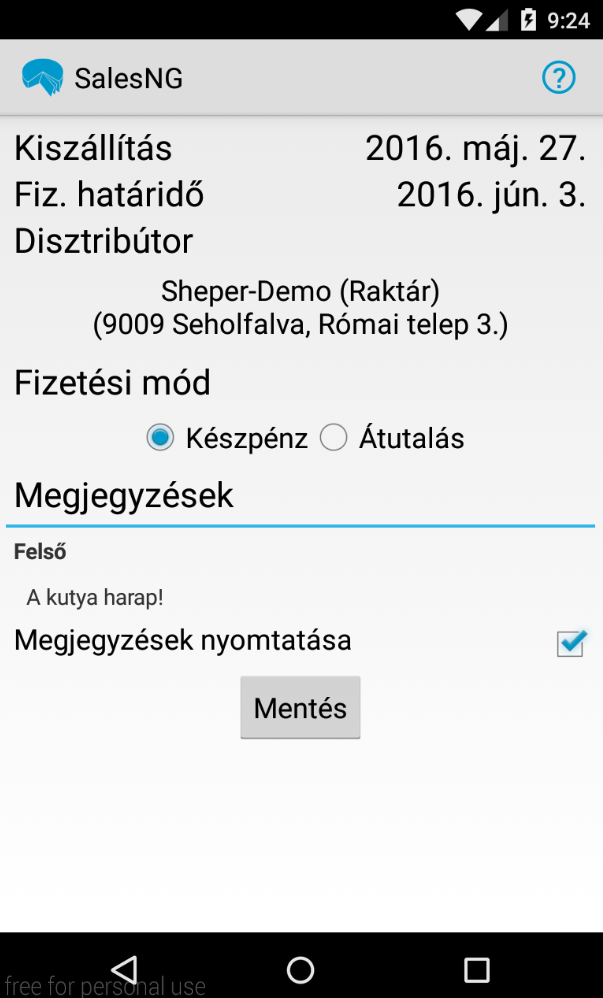
Task: Tap the Mentés button
Action: point(301,708)
